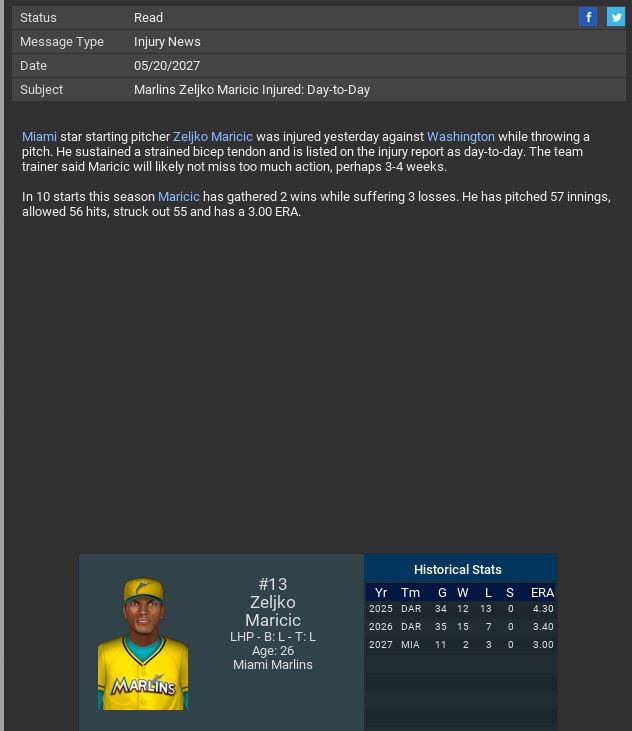Open Zeljko Maricic's player card

143,644
